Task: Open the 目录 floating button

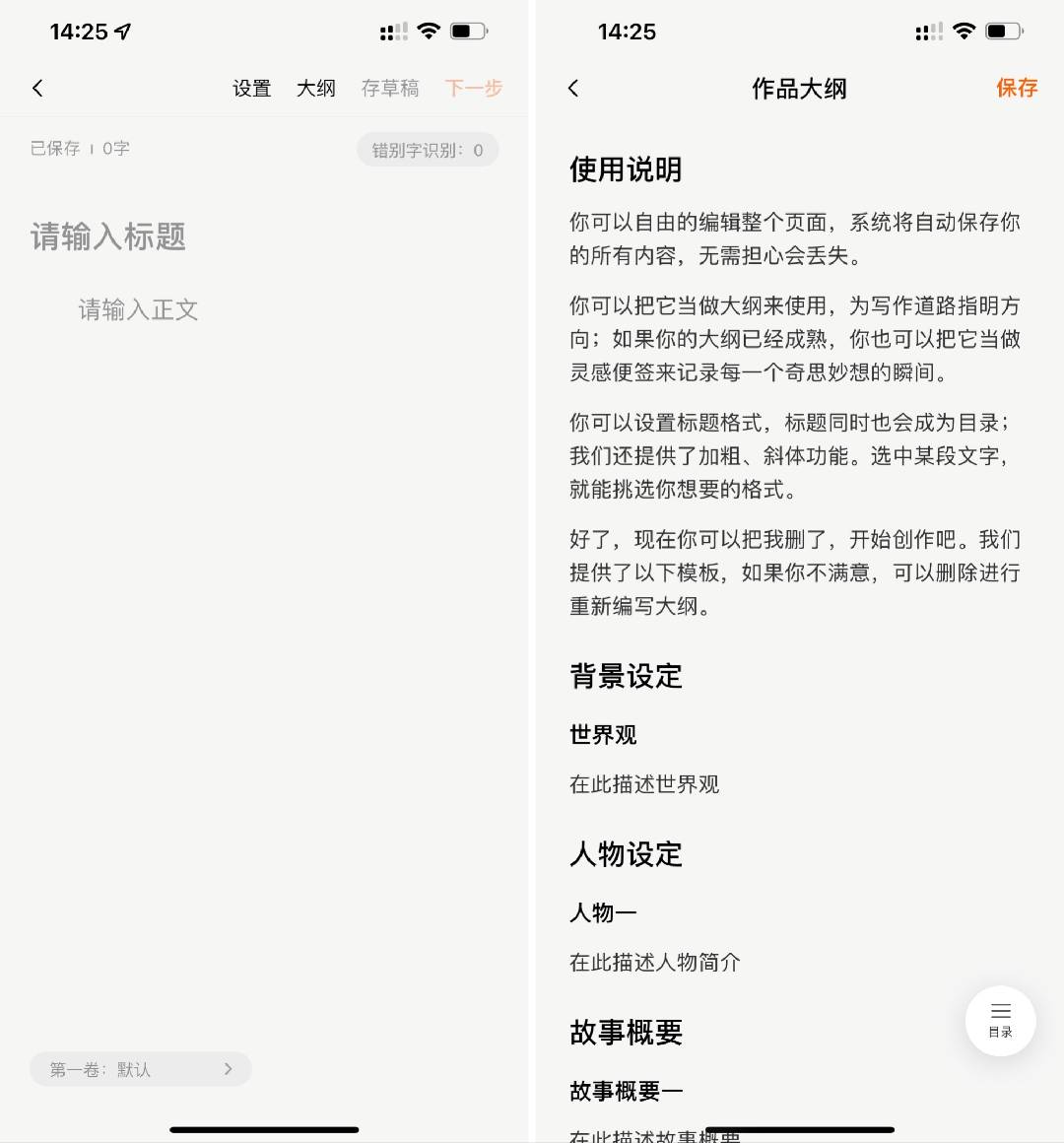Action: (x=1000, y=1021)
